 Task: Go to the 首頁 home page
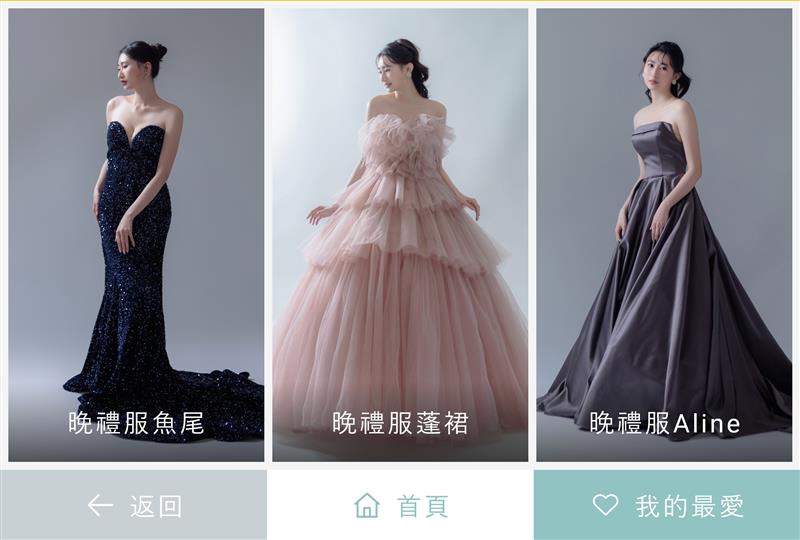(400, 505)
